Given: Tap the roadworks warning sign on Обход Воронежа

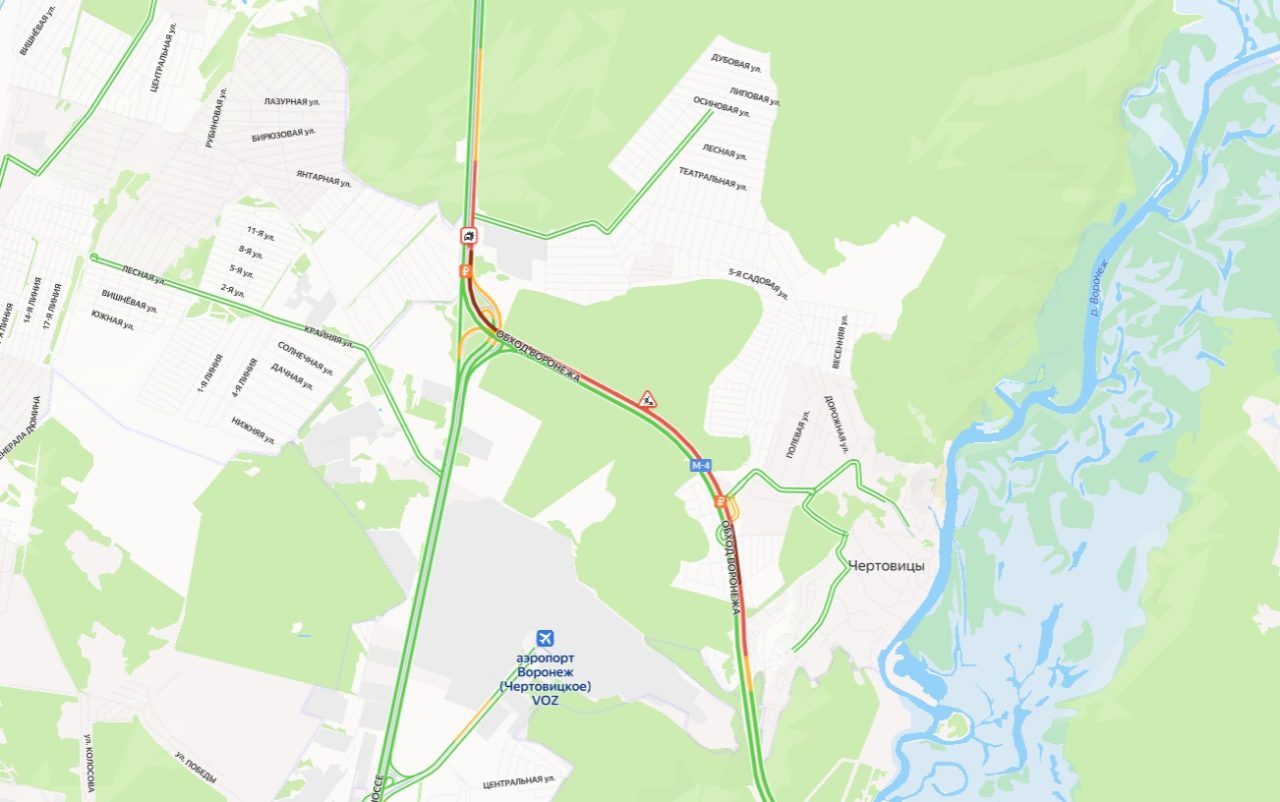Looking at the screenshot, I should pos(648,400).
